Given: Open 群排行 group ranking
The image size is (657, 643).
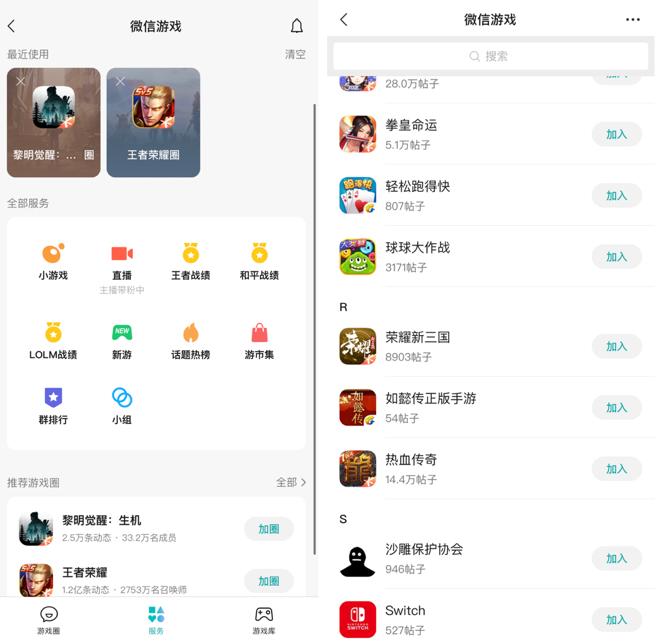Looking at the screenshot, I should click(x=53, y=405).
